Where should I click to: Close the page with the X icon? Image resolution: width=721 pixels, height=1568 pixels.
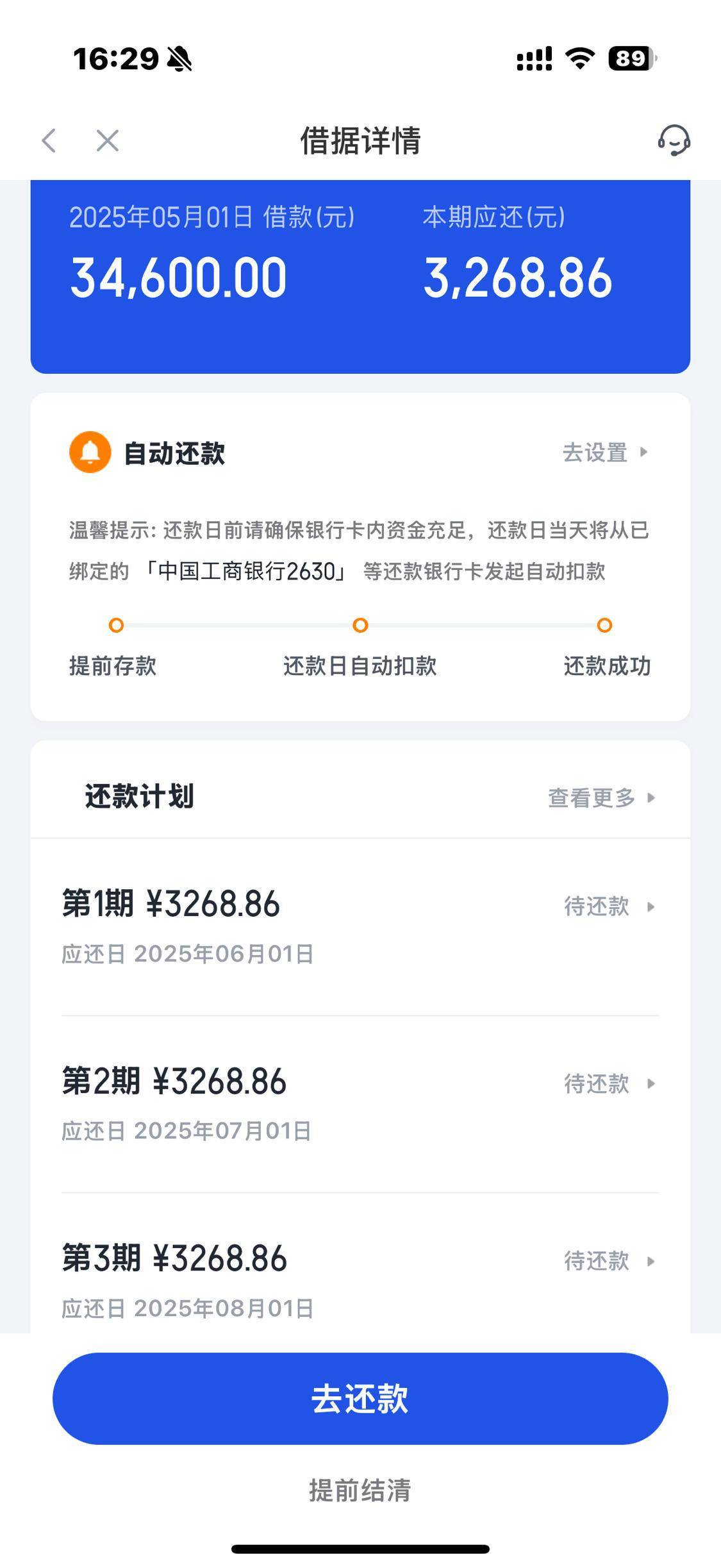(108, 140)
